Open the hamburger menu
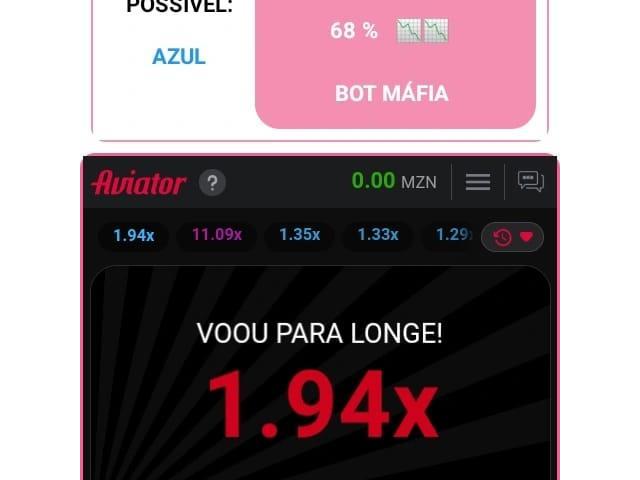 (478, 182)
